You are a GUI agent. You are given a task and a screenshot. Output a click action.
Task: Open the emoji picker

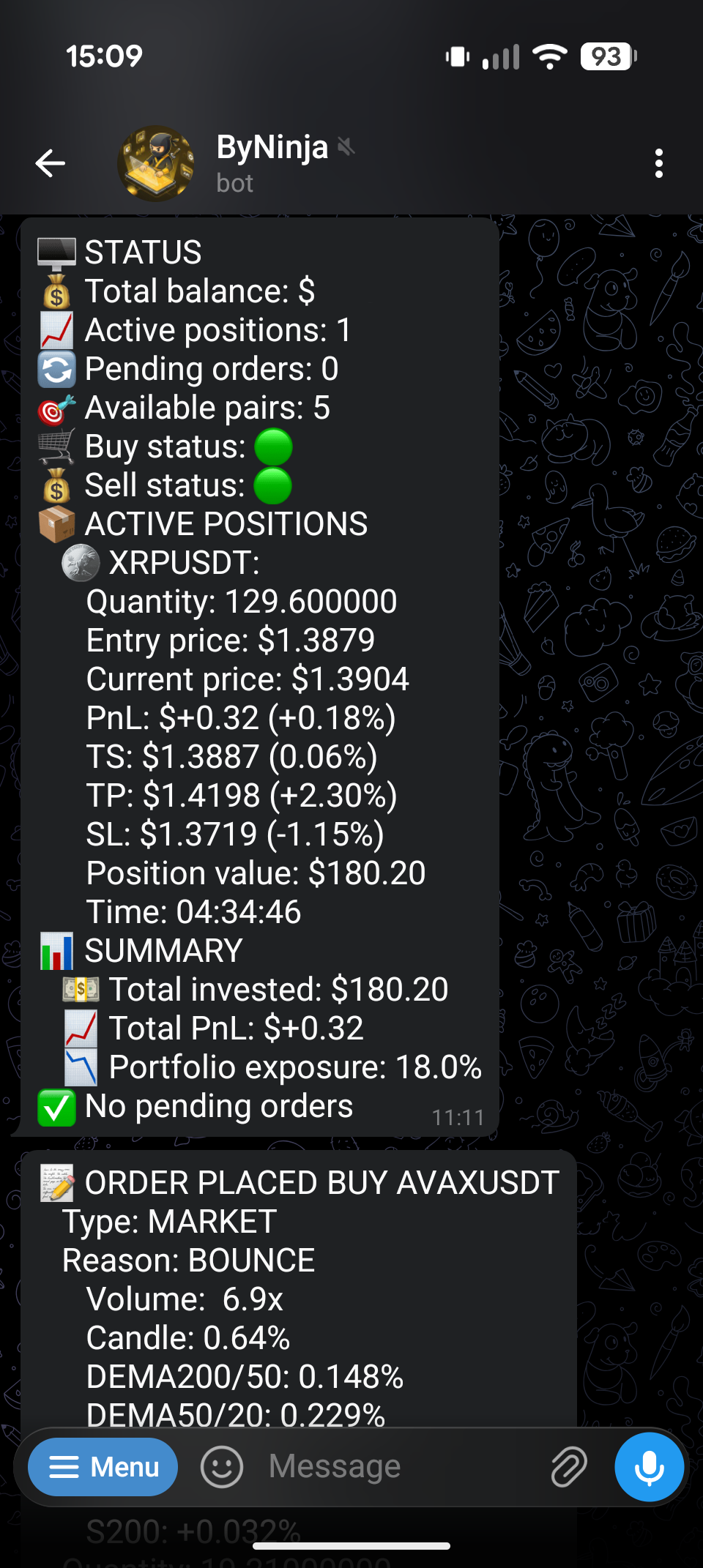[222, 1467]
